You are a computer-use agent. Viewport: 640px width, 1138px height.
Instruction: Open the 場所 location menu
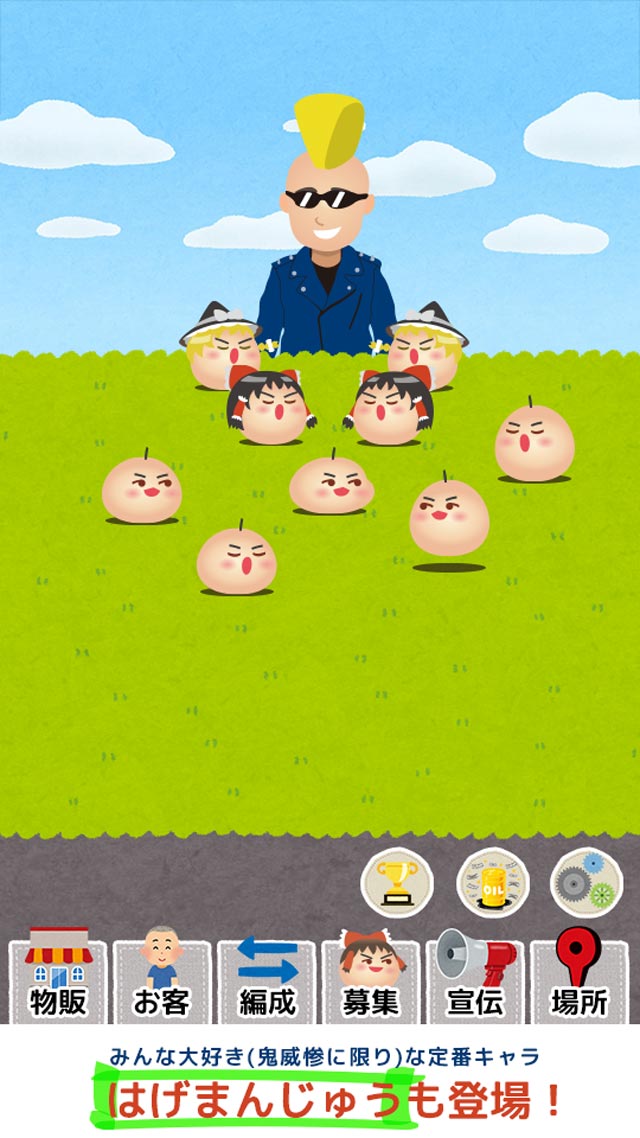580,975
